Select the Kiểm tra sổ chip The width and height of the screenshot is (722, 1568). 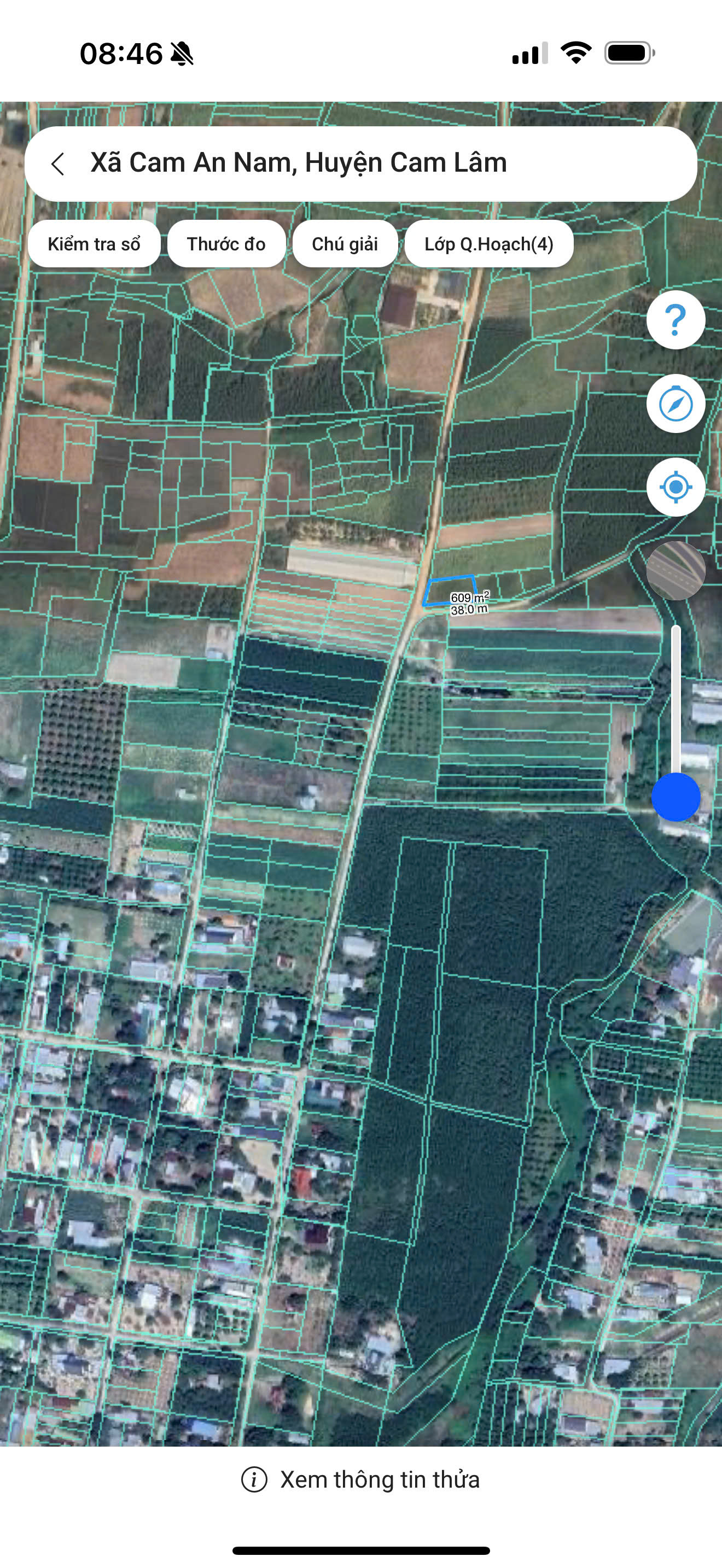click(x=94, y=244)
